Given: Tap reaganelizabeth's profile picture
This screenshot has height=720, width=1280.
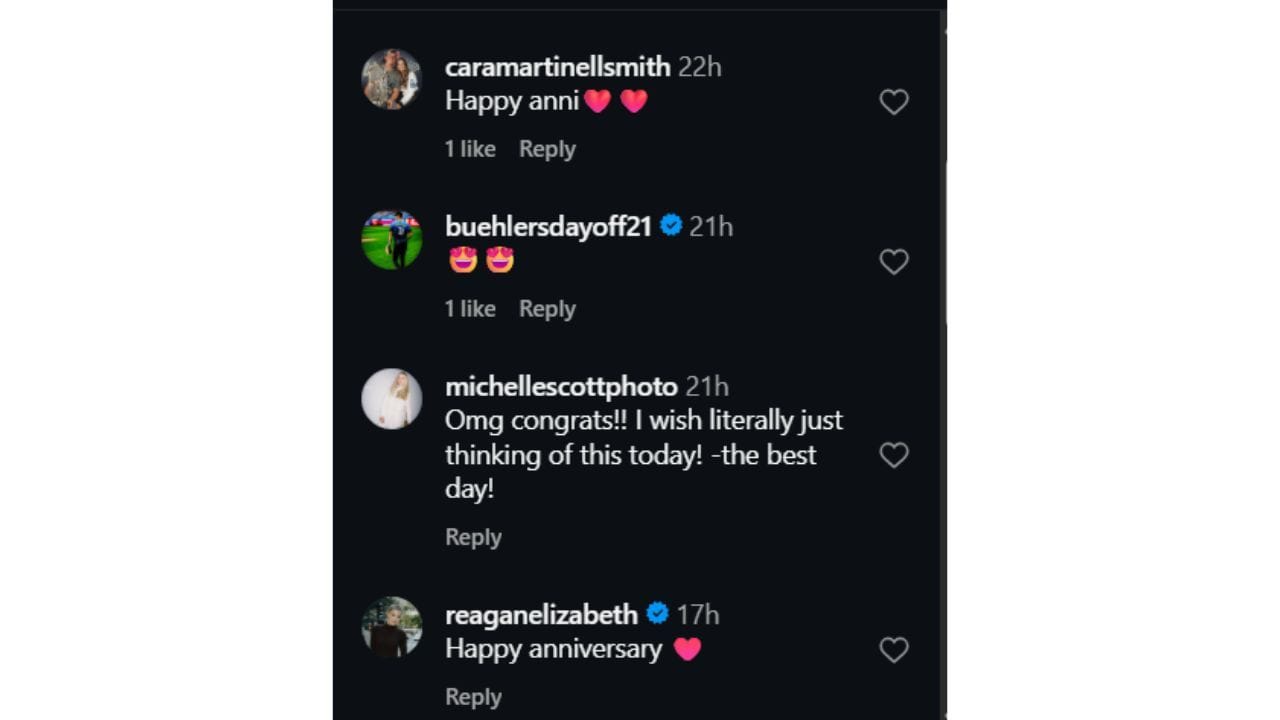Looking at the screenshot, I should point(391,627).
